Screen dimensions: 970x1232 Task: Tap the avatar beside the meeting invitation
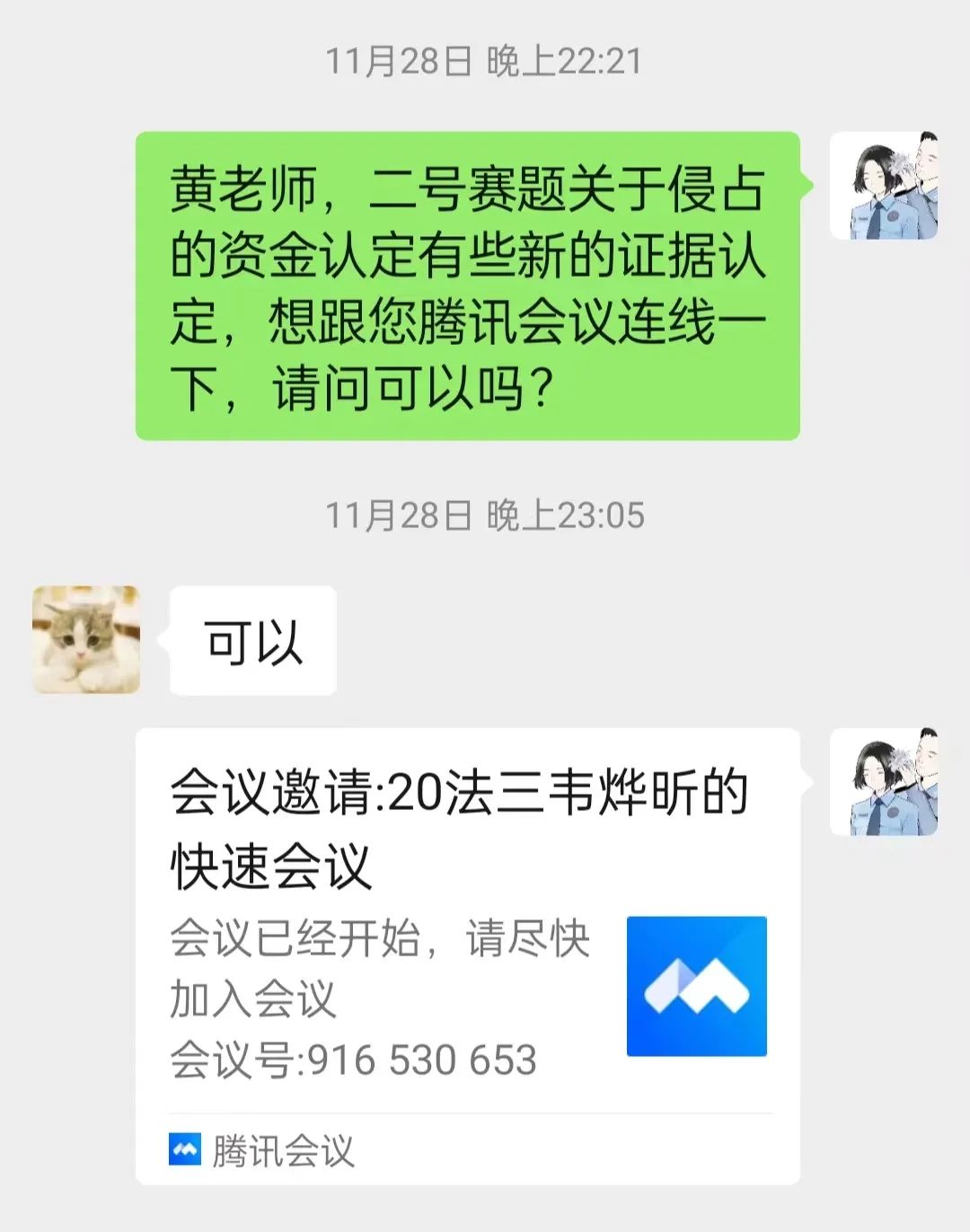pos(884,782)
